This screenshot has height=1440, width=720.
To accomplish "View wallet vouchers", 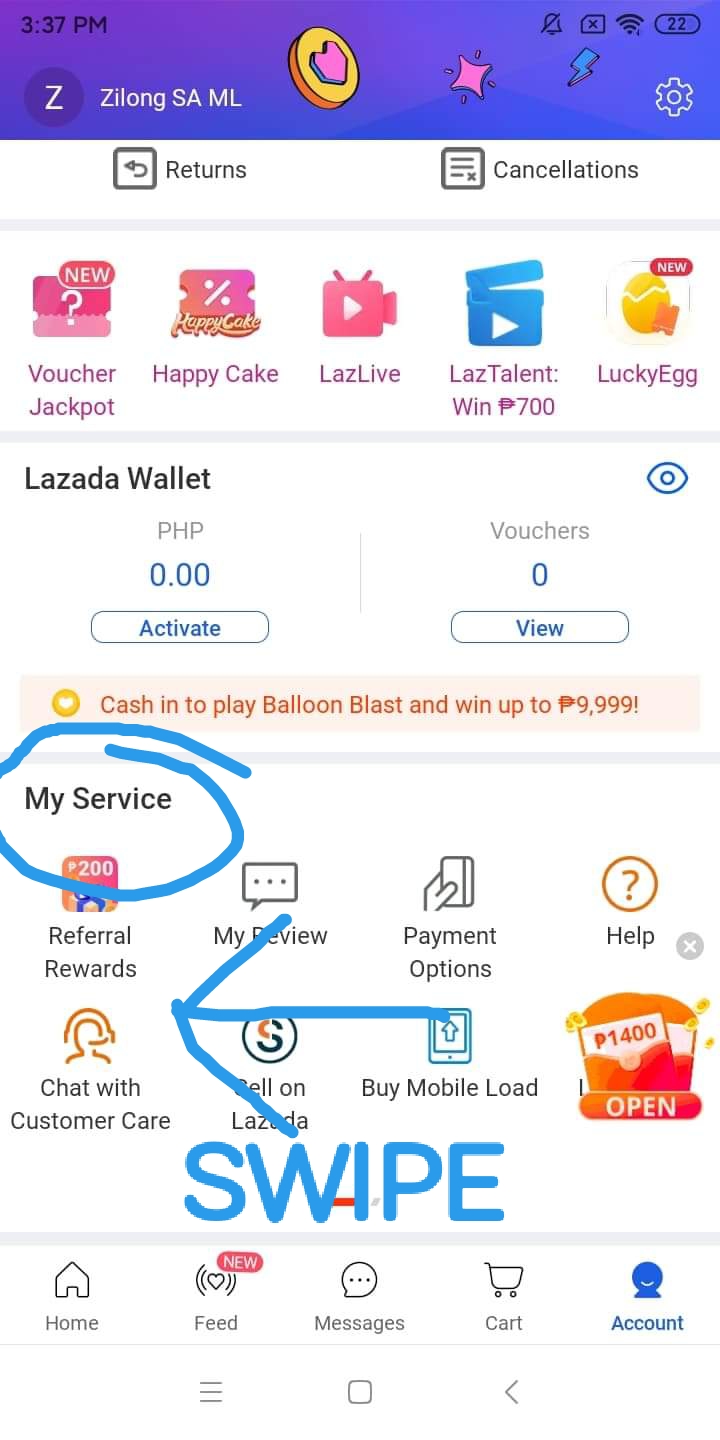I will [540, 628].
